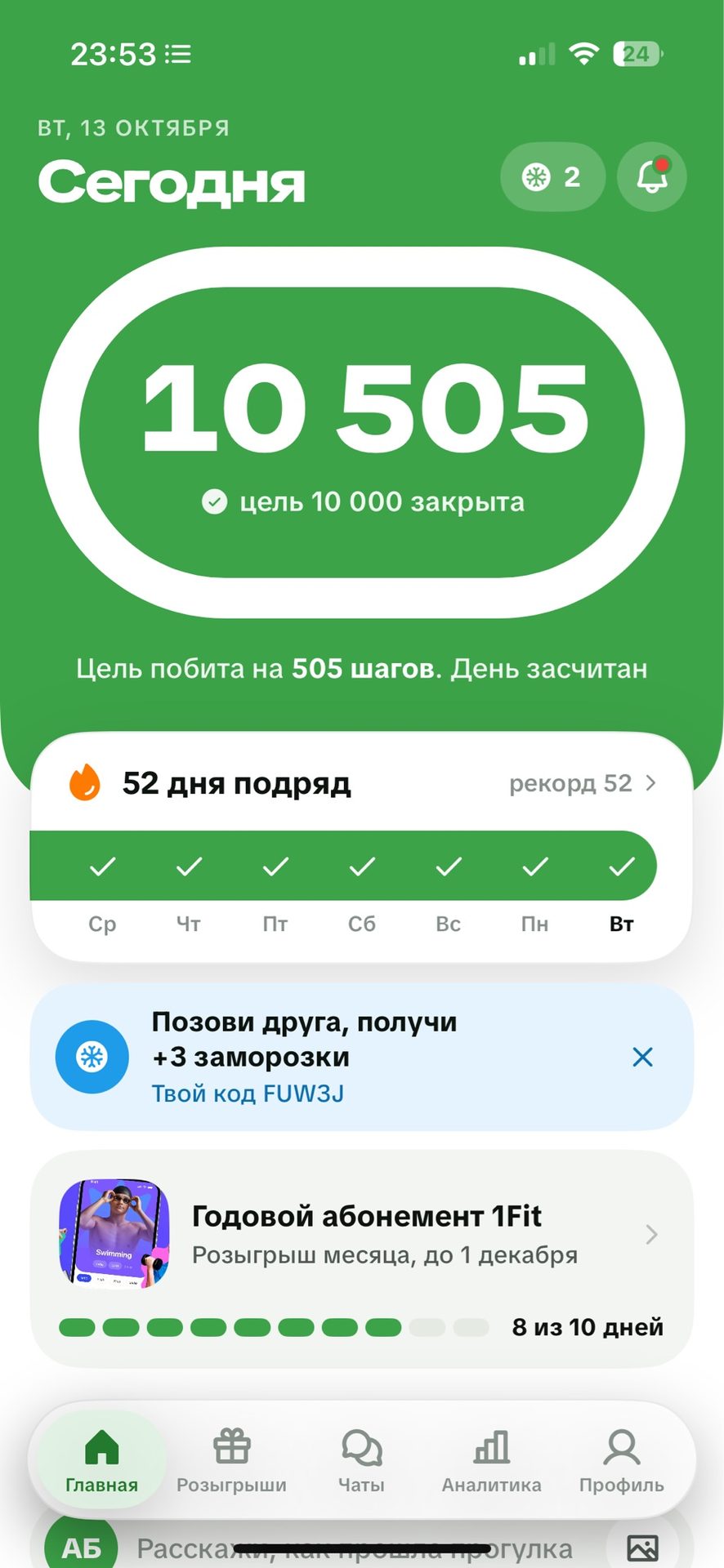Open the invite code FUW3J link
724x1568 pixels.
[x=248, y=1094]
